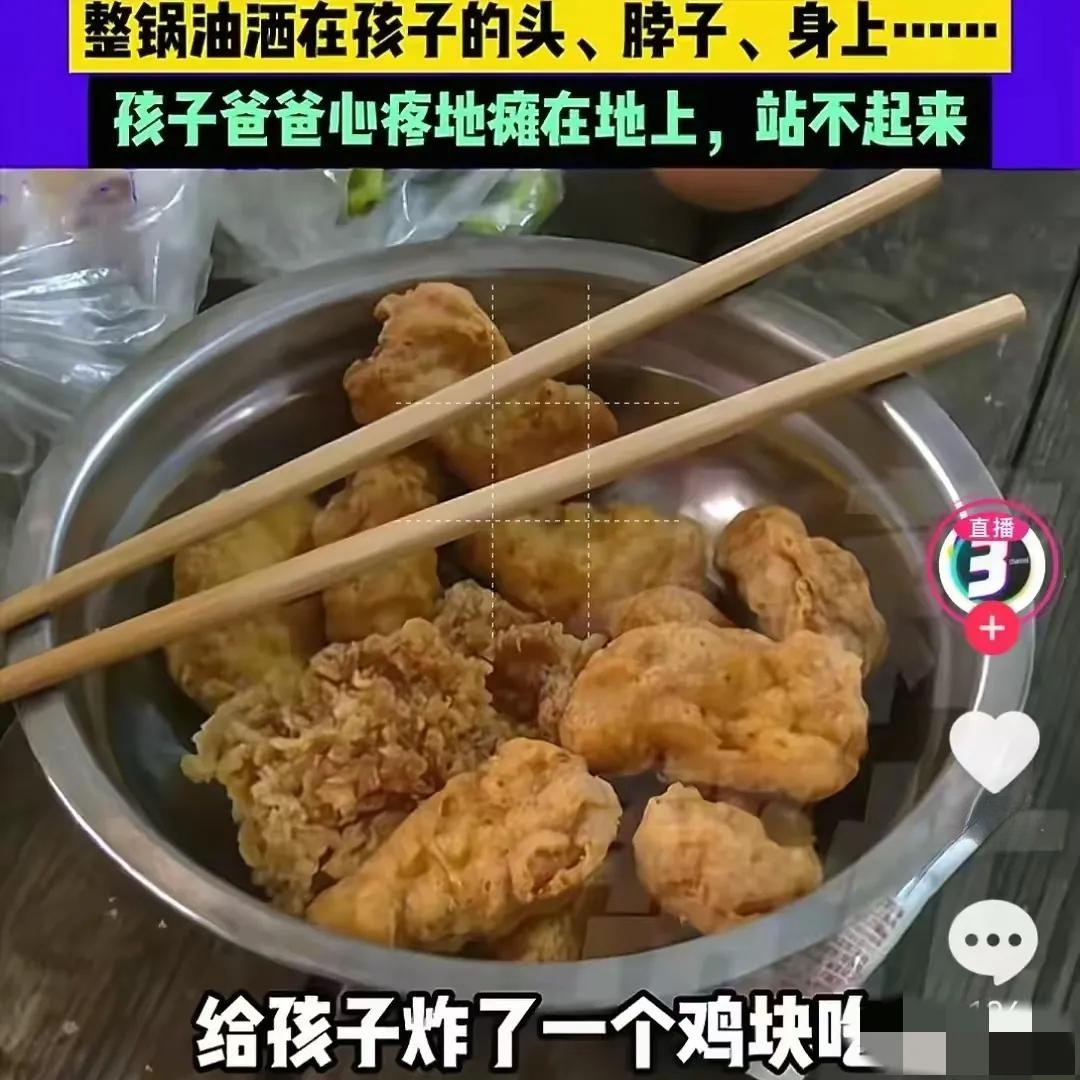1080x1080 pixels.
Task: Like this video with the heart
Action: [994, 750]
